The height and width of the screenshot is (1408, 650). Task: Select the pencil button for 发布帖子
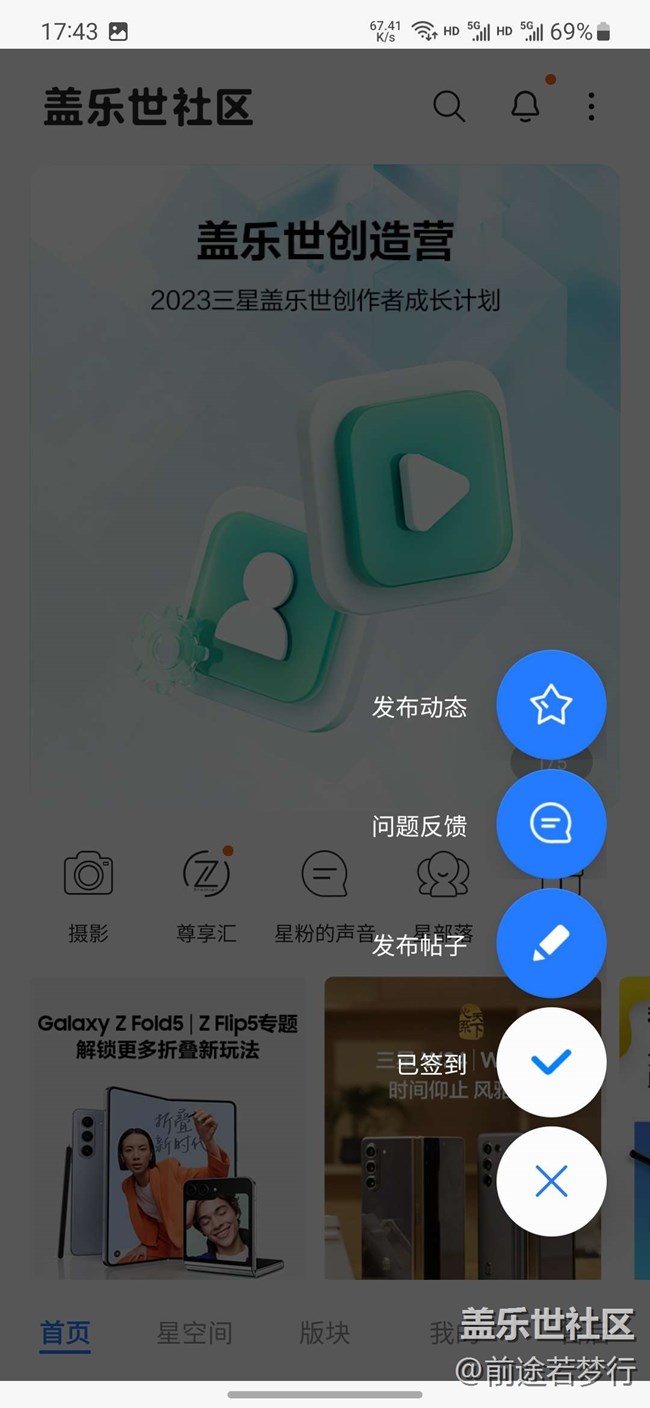[551, 943]
